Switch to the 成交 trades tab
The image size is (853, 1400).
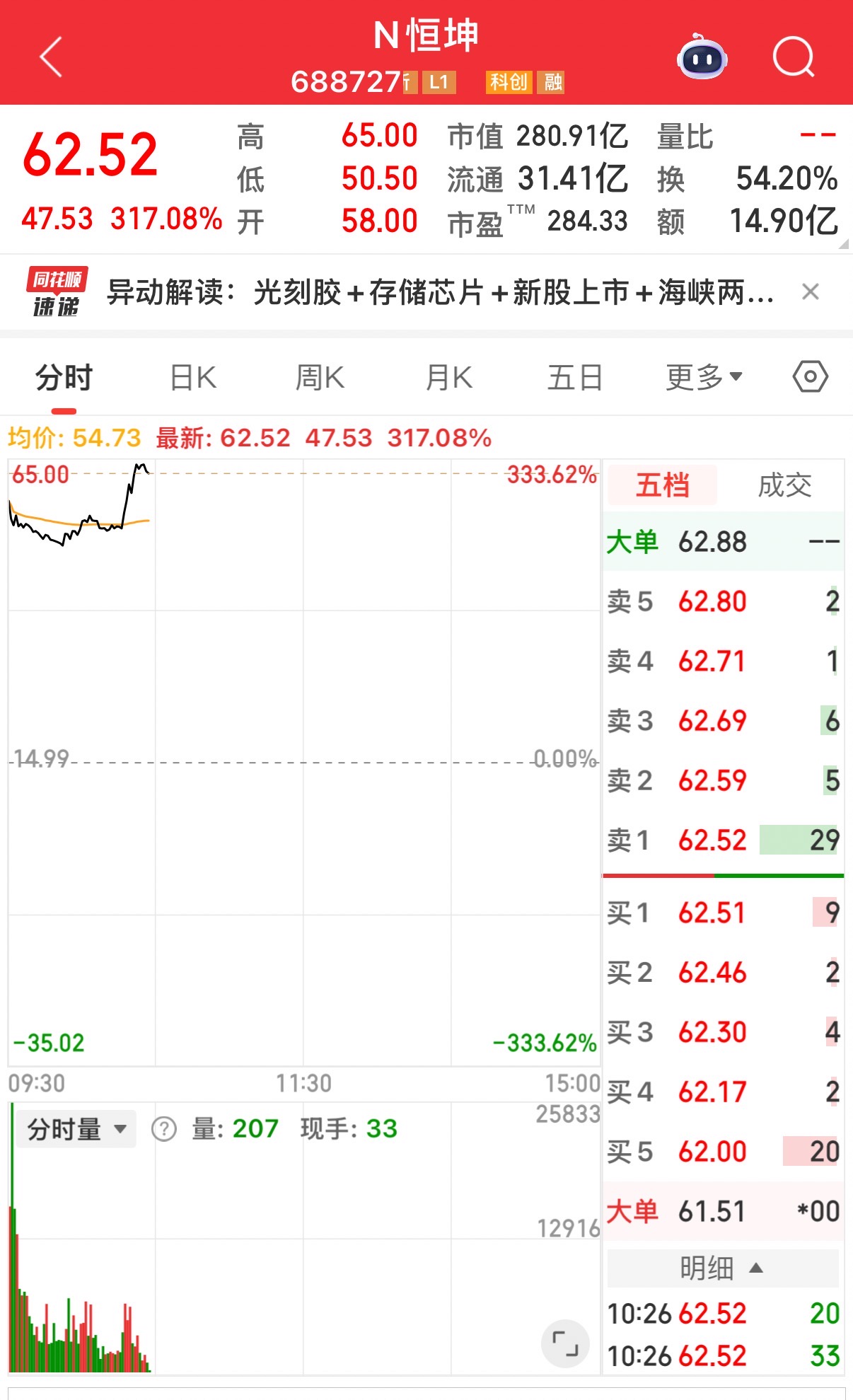coord(784,485)
